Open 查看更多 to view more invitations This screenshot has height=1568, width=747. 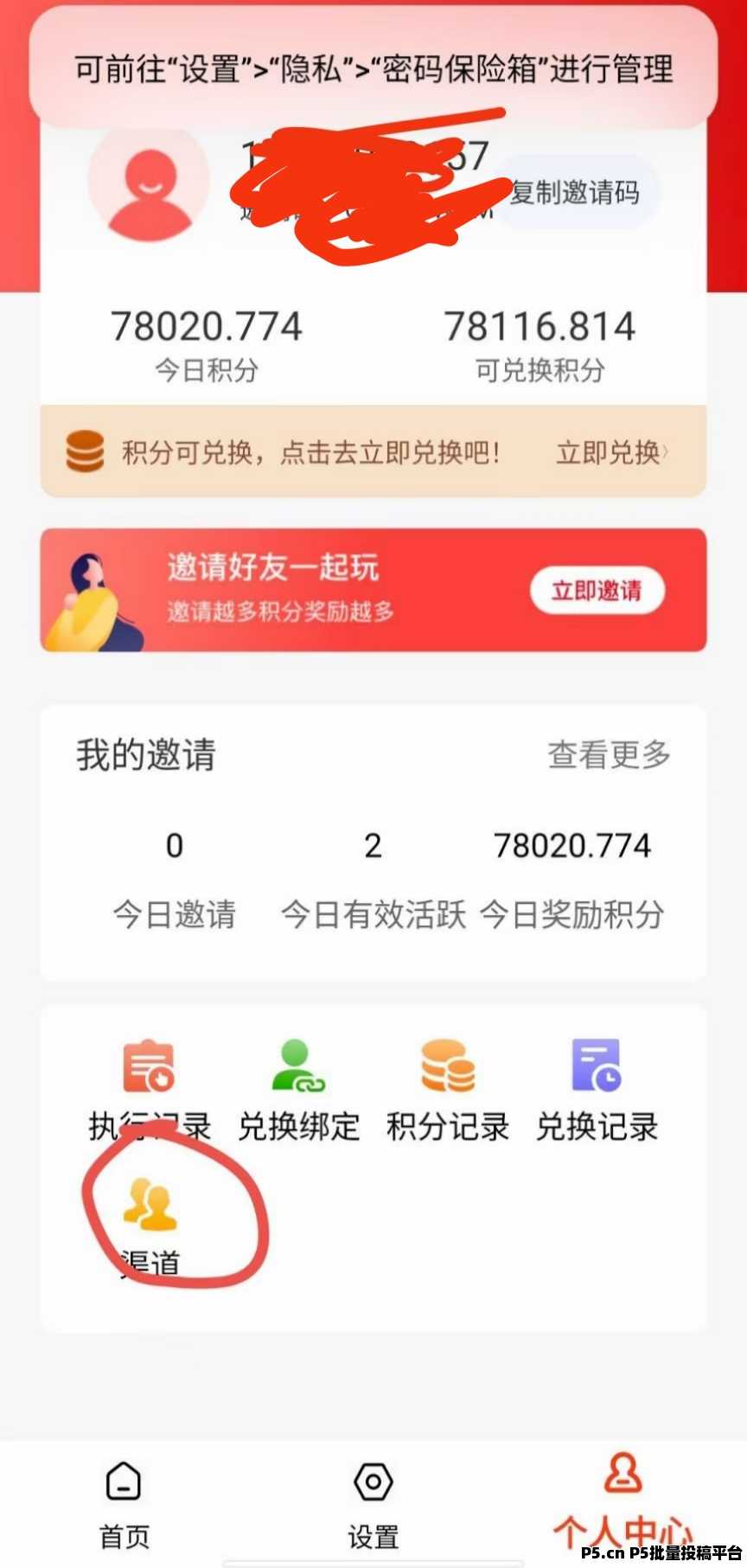pyautogui.click(x=609, y=754)
